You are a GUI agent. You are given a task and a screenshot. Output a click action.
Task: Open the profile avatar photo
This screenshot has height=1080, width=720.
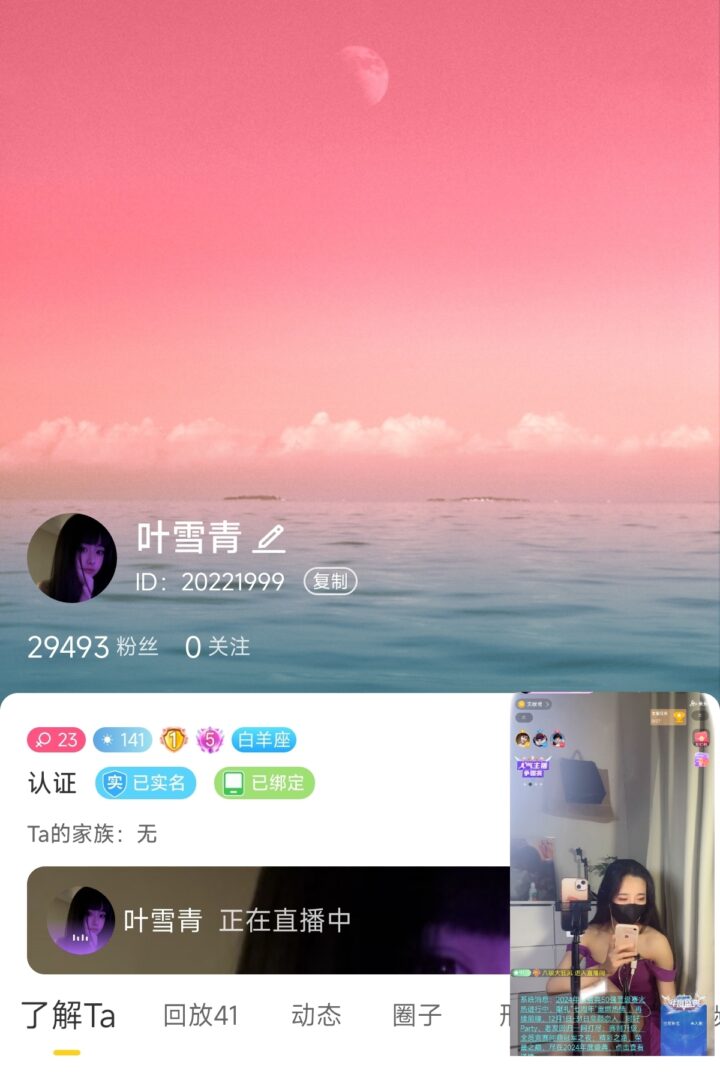pos(72,558)
